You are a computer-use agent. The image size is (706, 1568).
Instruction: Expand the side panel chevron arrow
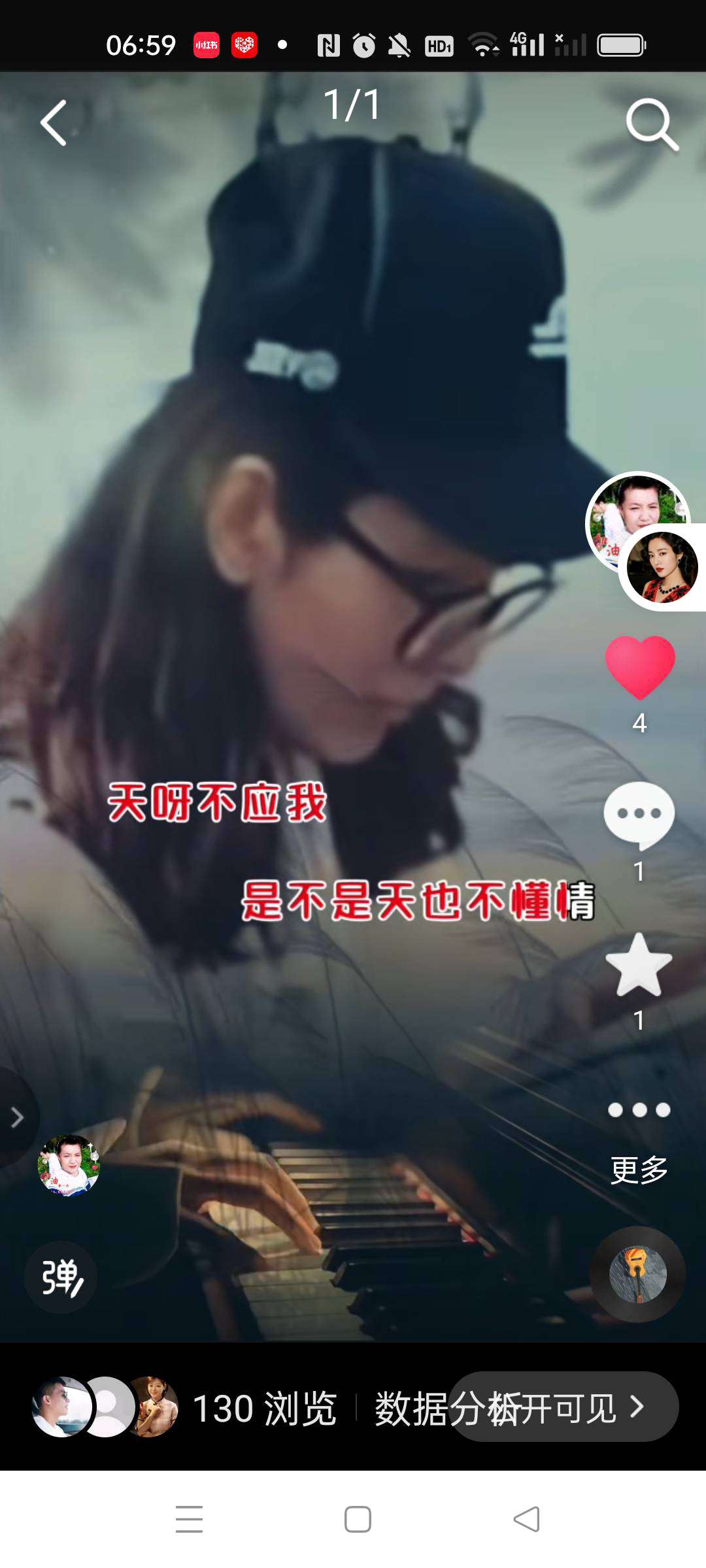coord(18,1117)
